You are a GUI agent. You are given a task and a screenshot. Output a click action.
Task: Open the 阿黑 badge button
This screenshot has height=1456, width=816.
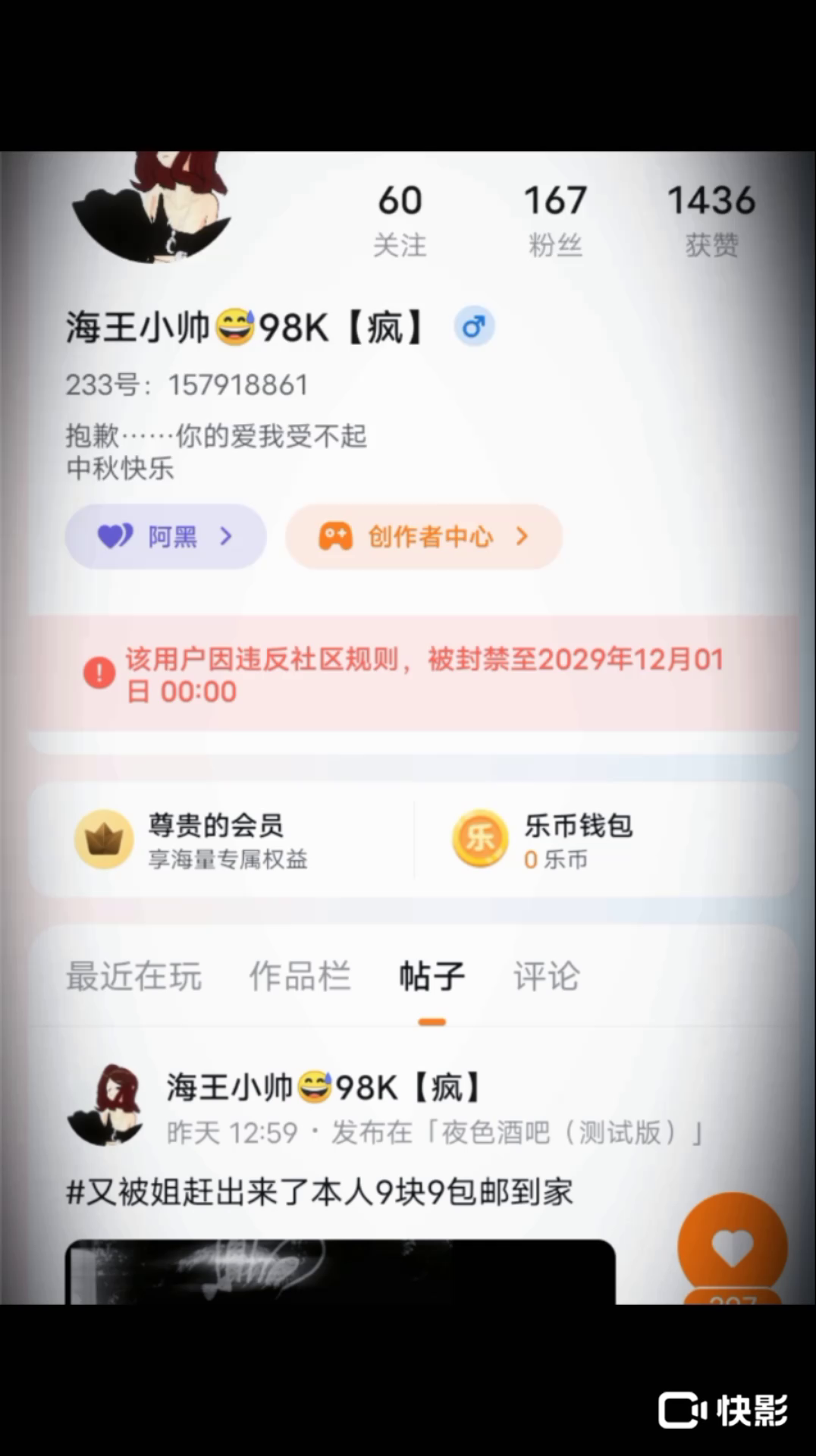pos(165,537)
